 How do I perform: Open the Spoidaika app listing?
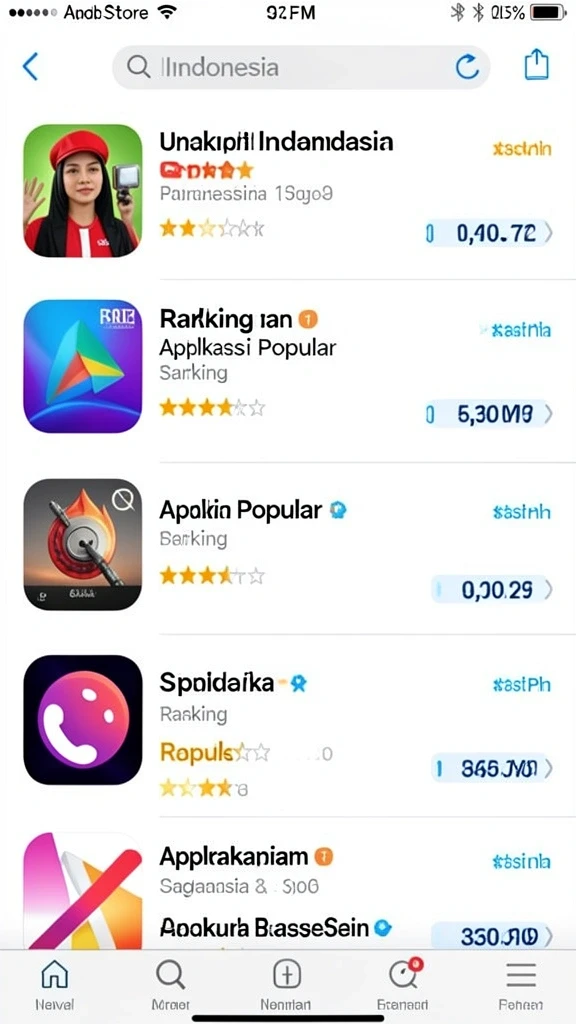[x=288, y=725]
